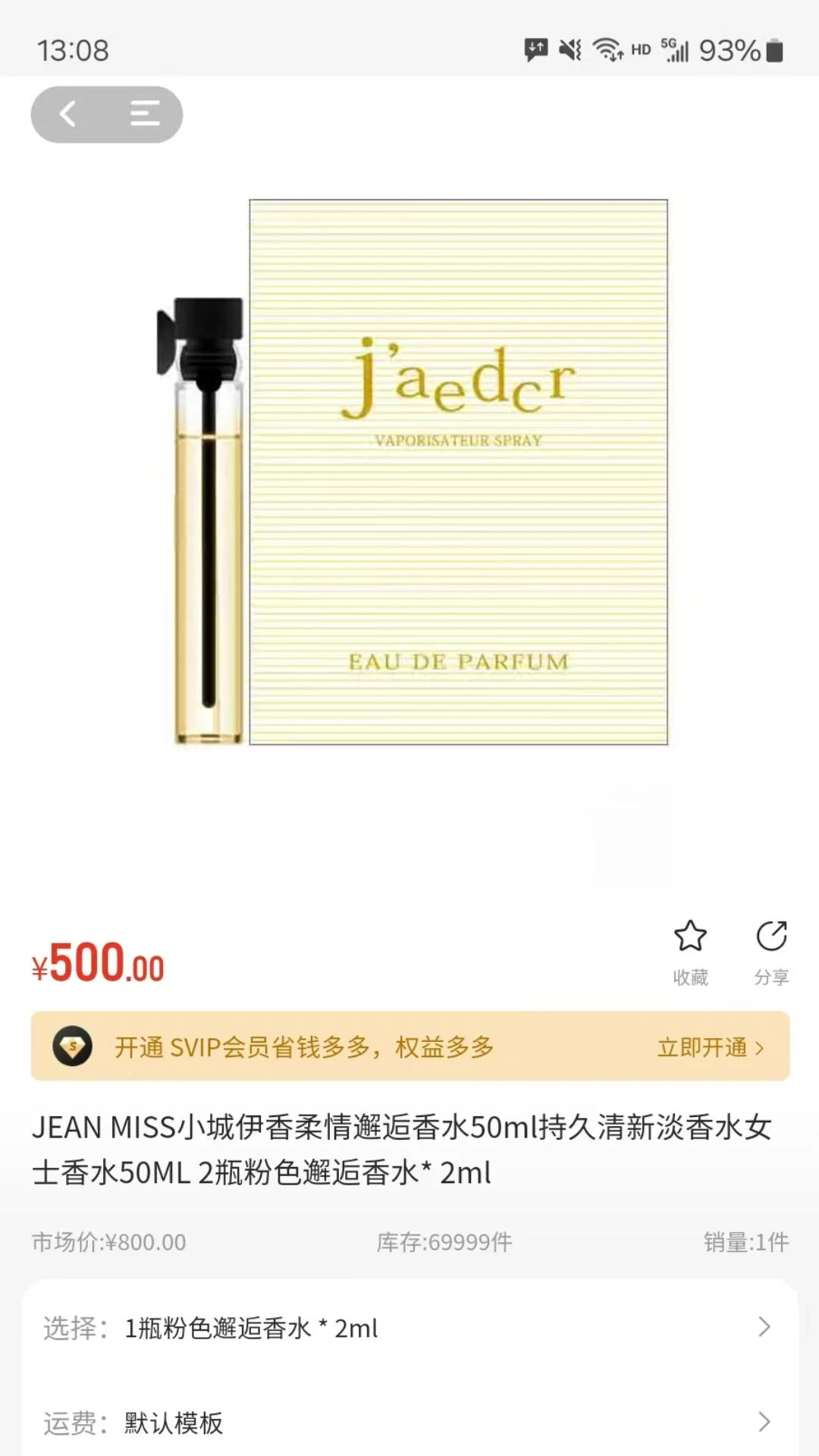Image resolution: width=819 pixels, height=1456 pixels.
Task: Tap the 5G signal indicator
Action: pos(673,49)
